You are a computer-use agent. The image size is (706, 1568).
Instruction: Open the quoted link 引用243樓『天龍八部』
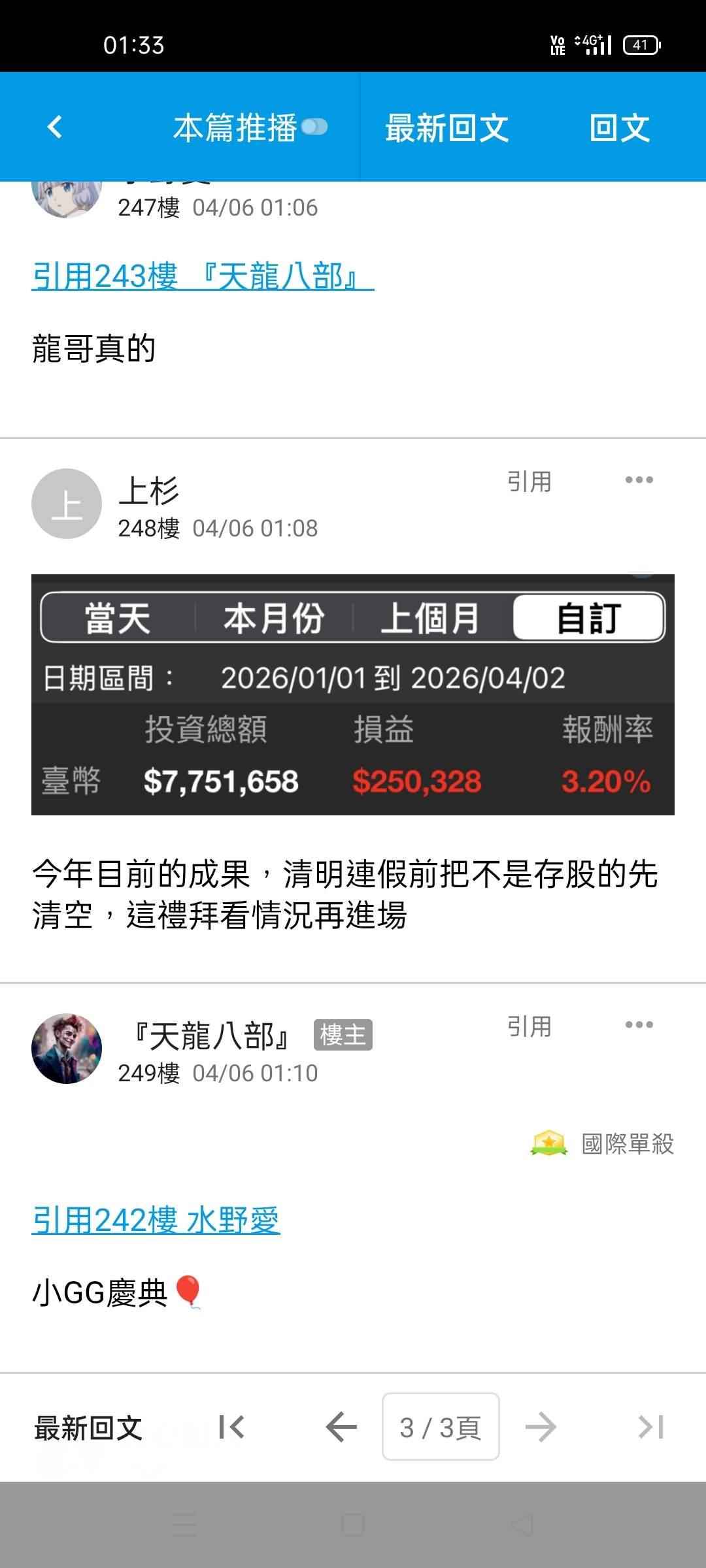click(x=203, y=276)
